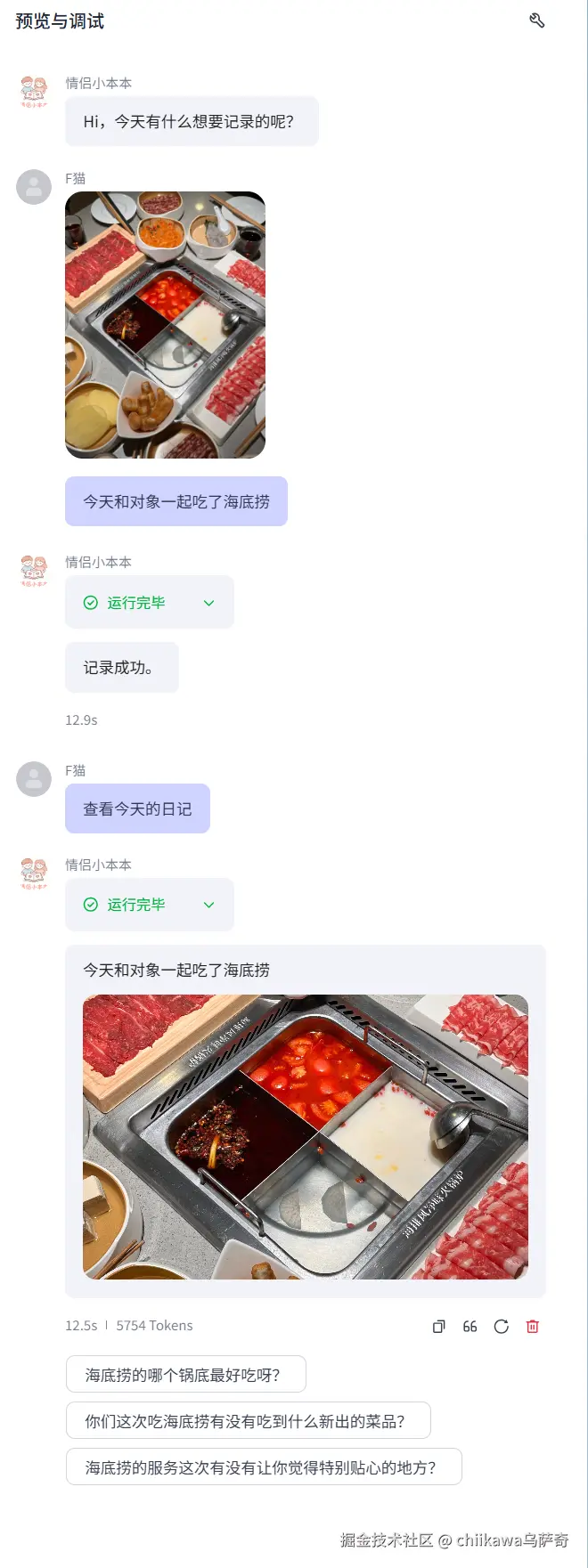The height and width of the screenshot is (1568, 588).
Task: Expand the first 运行完毕 status
Action: pos(208,603)
